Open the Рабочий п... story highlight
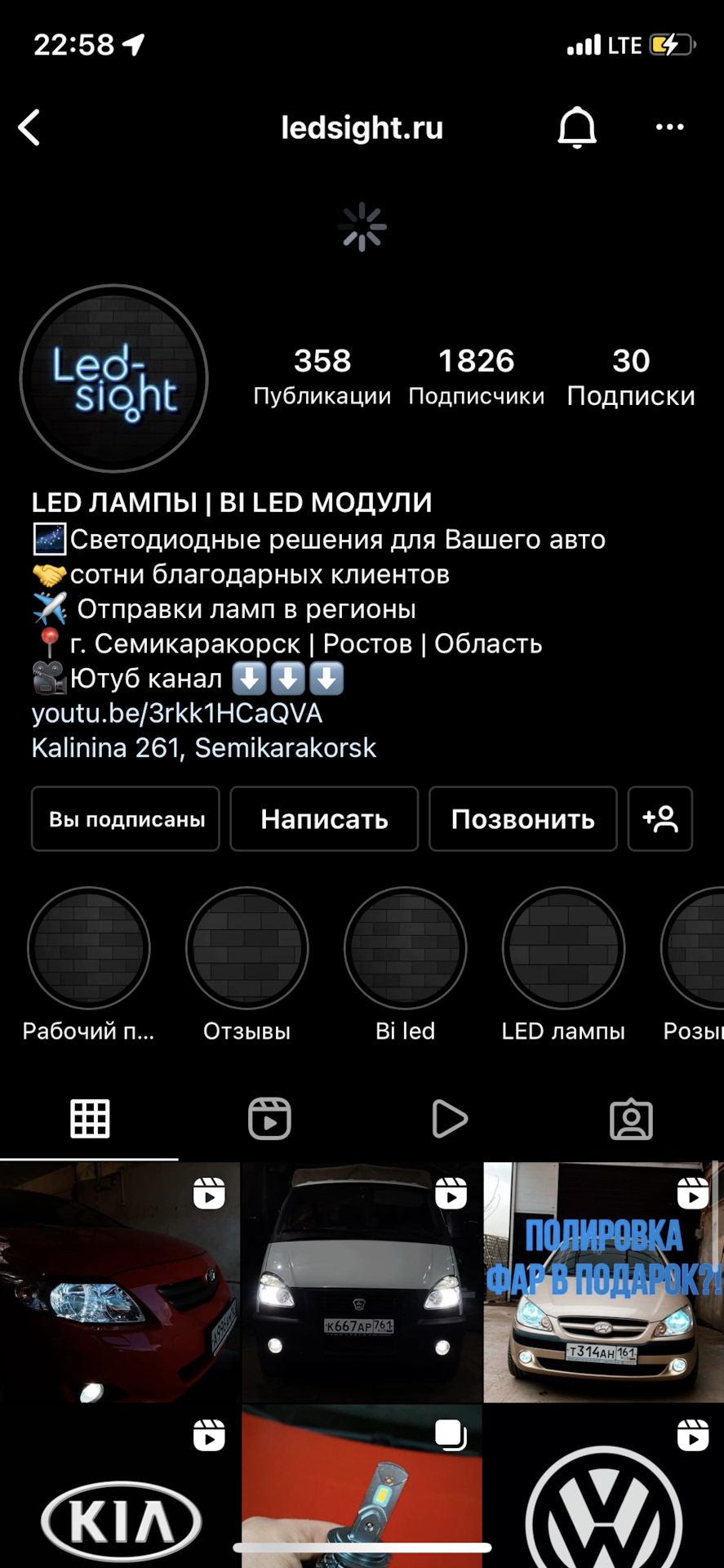The width and height of the screenshot is (724, 1568). click(89, 964)
